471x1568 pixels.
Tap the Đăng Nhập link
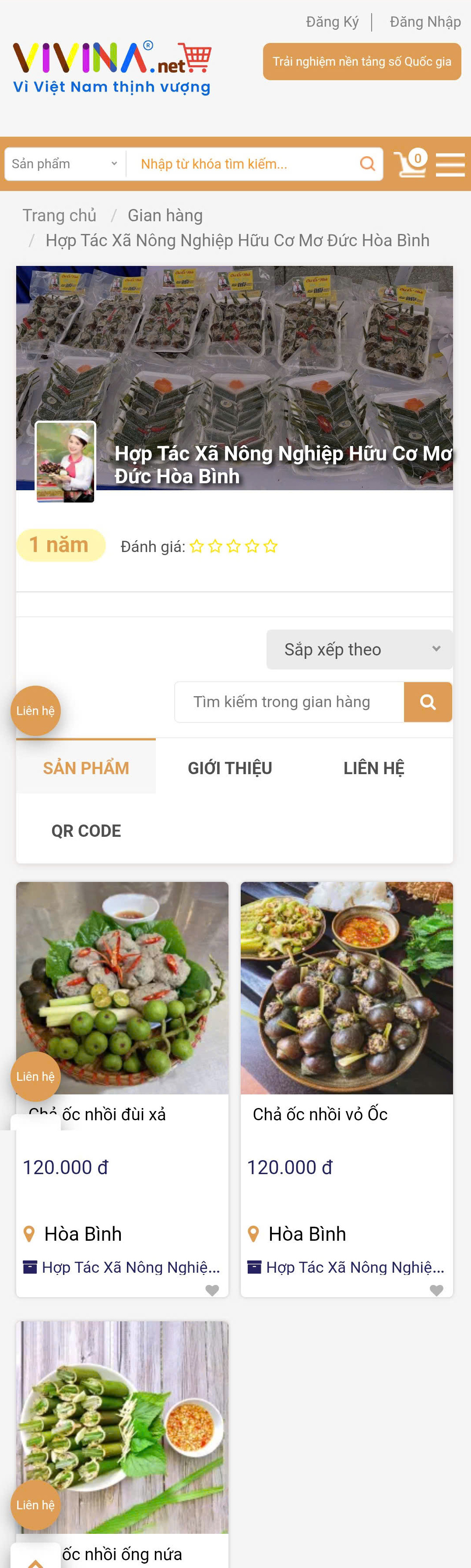[x=425, y=22]
